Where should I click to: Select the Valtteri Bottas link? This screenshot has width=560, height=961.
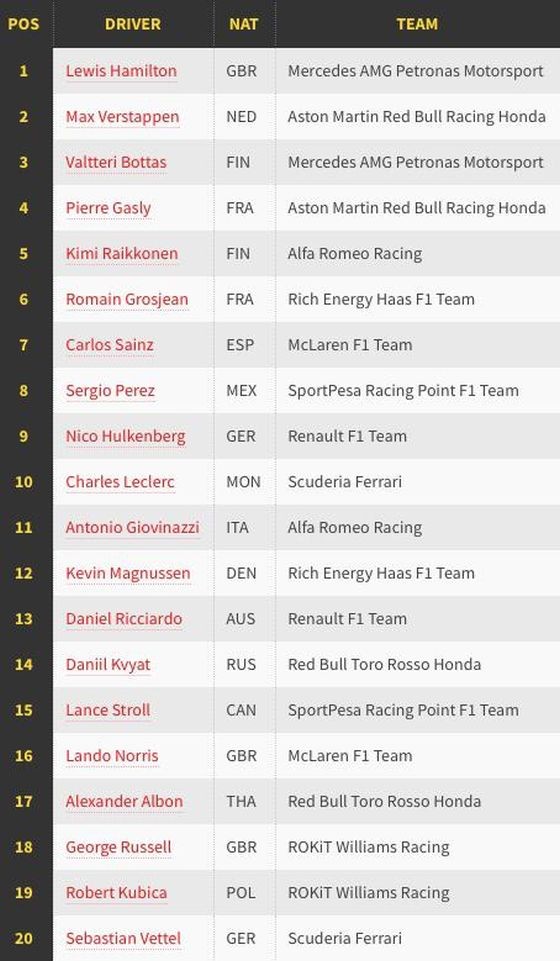(x=116, y=162)
